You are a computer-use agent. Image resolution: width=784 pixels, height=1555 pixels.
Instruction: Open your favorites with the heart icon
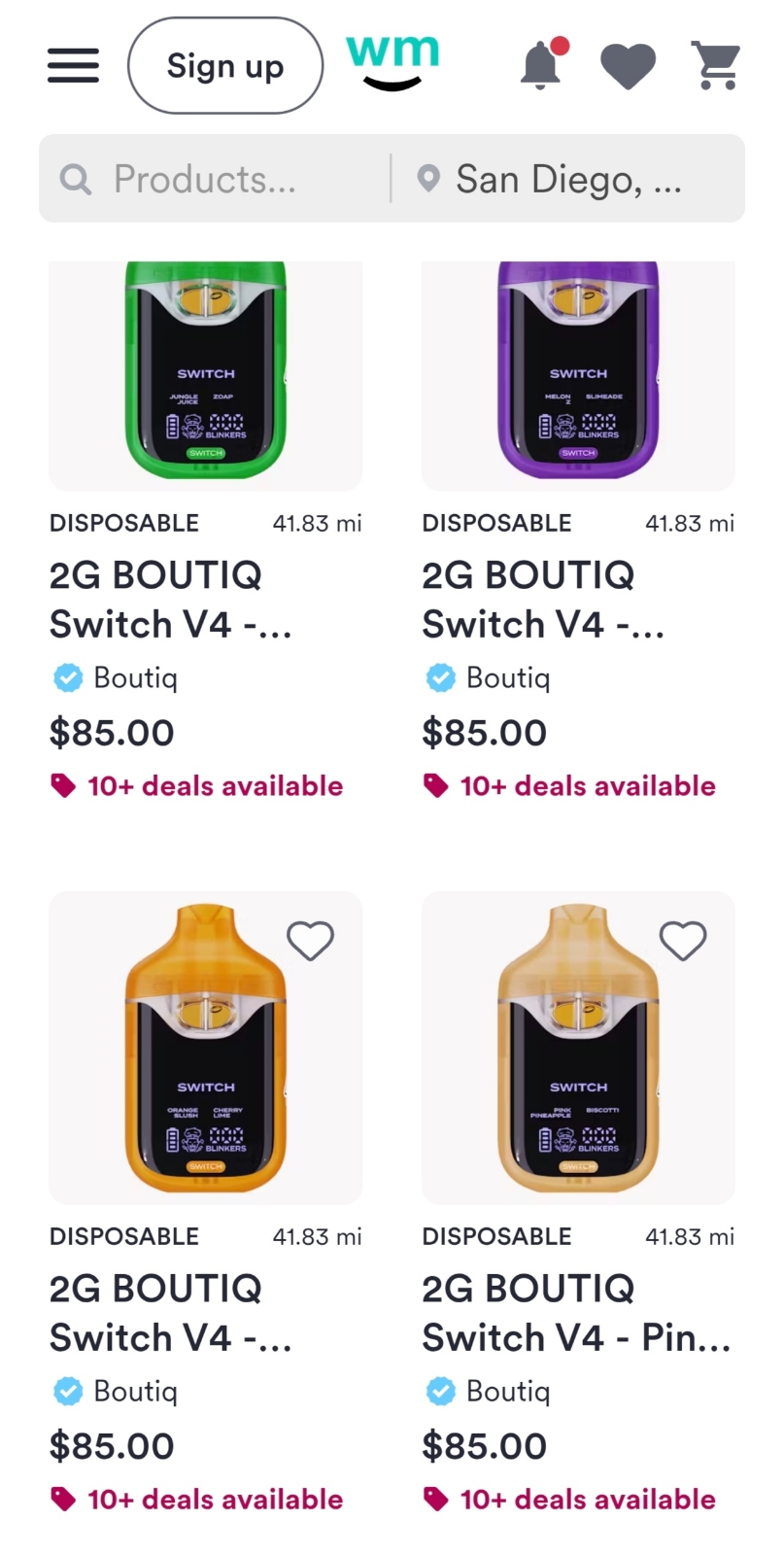pyautogui.click(x=628, y=65)
